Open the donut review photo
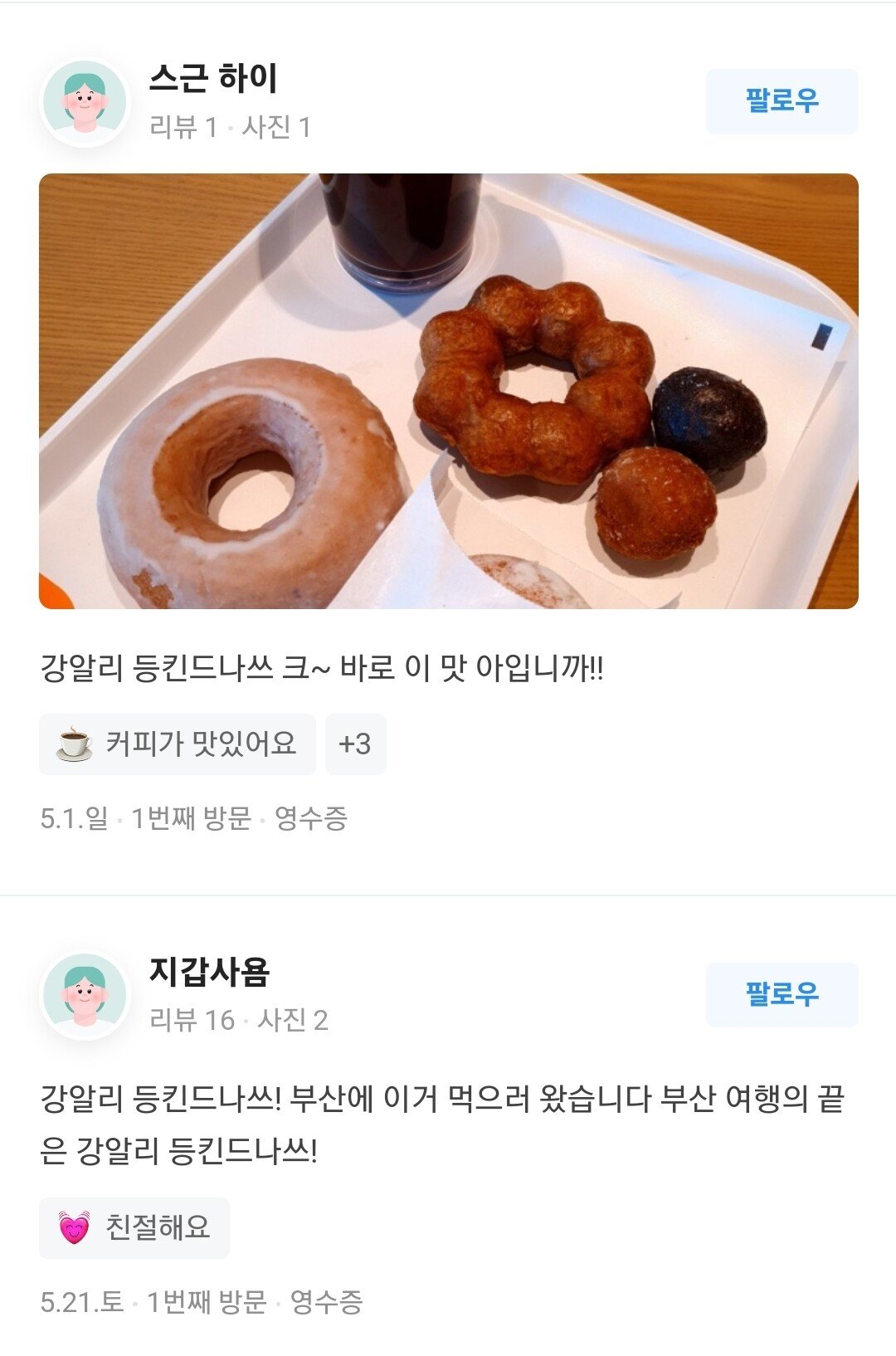The height and width of the screenshot is (1356, 896). click(448, 391)
